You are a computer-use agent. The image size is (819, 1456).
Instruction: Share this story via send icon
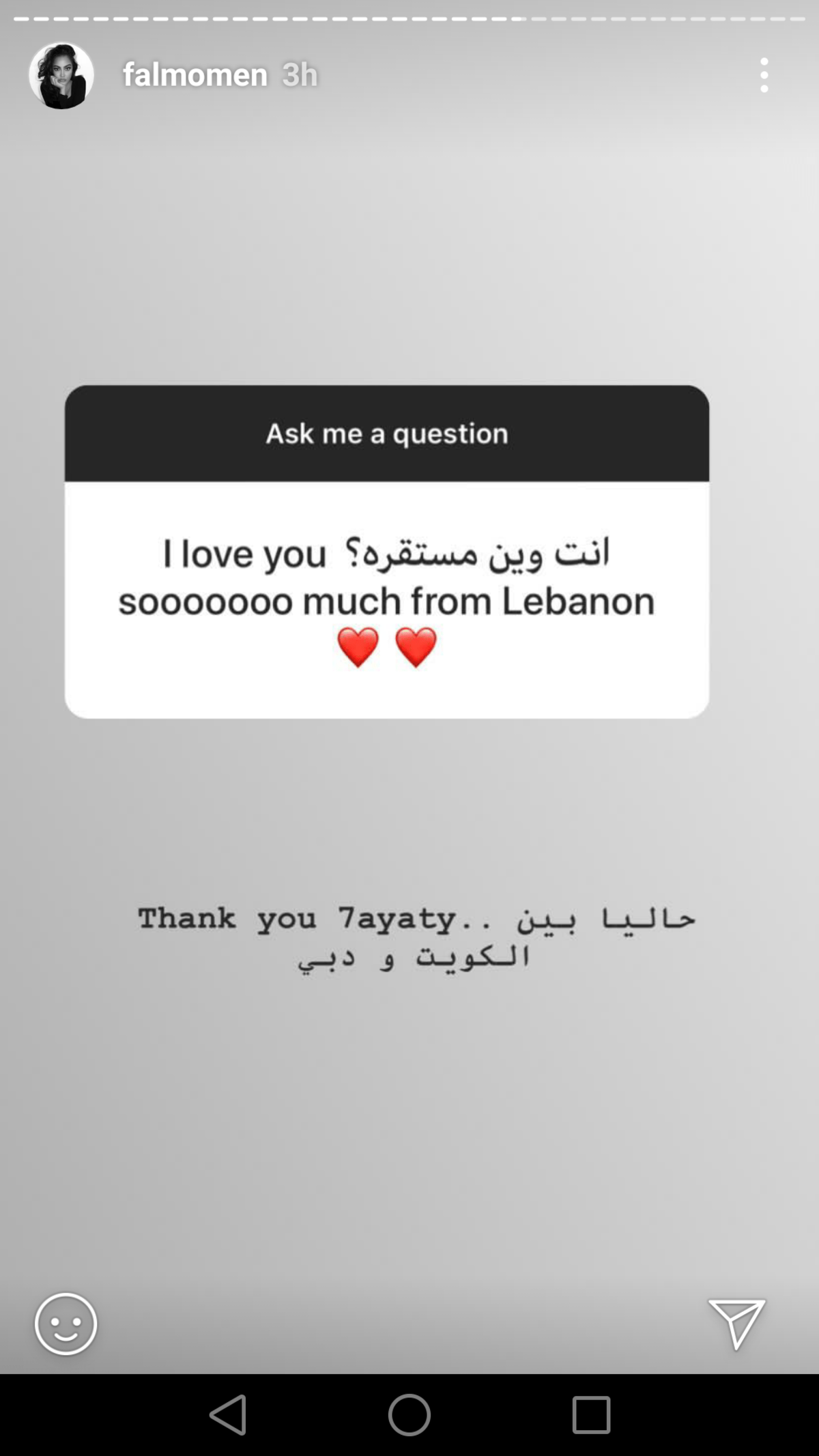[x=736, y=1324]
